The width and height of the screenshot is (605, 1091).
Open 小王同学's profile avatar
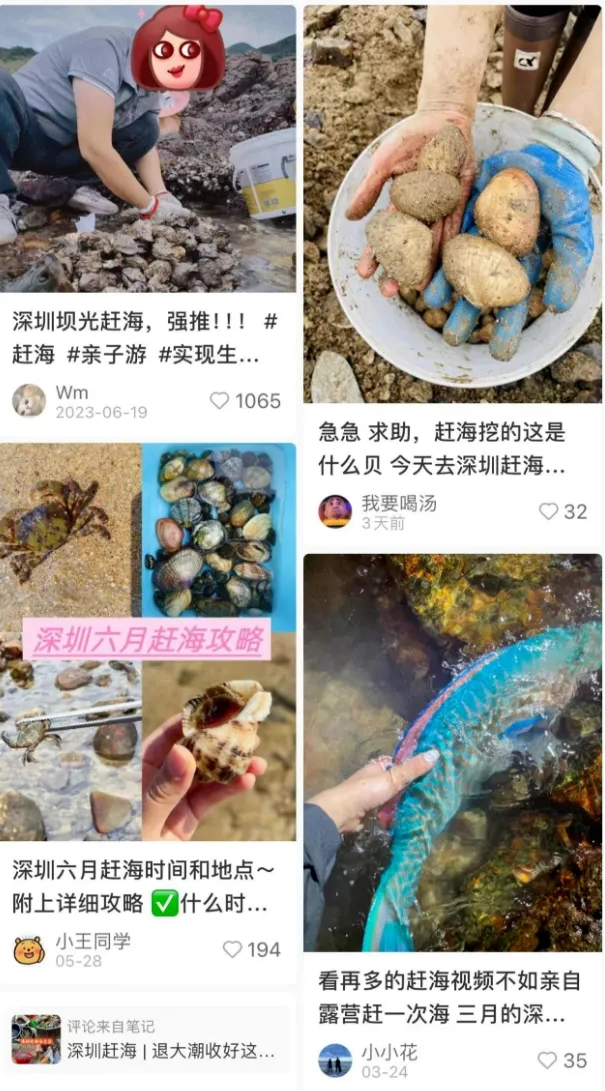(x=29, y=949)
